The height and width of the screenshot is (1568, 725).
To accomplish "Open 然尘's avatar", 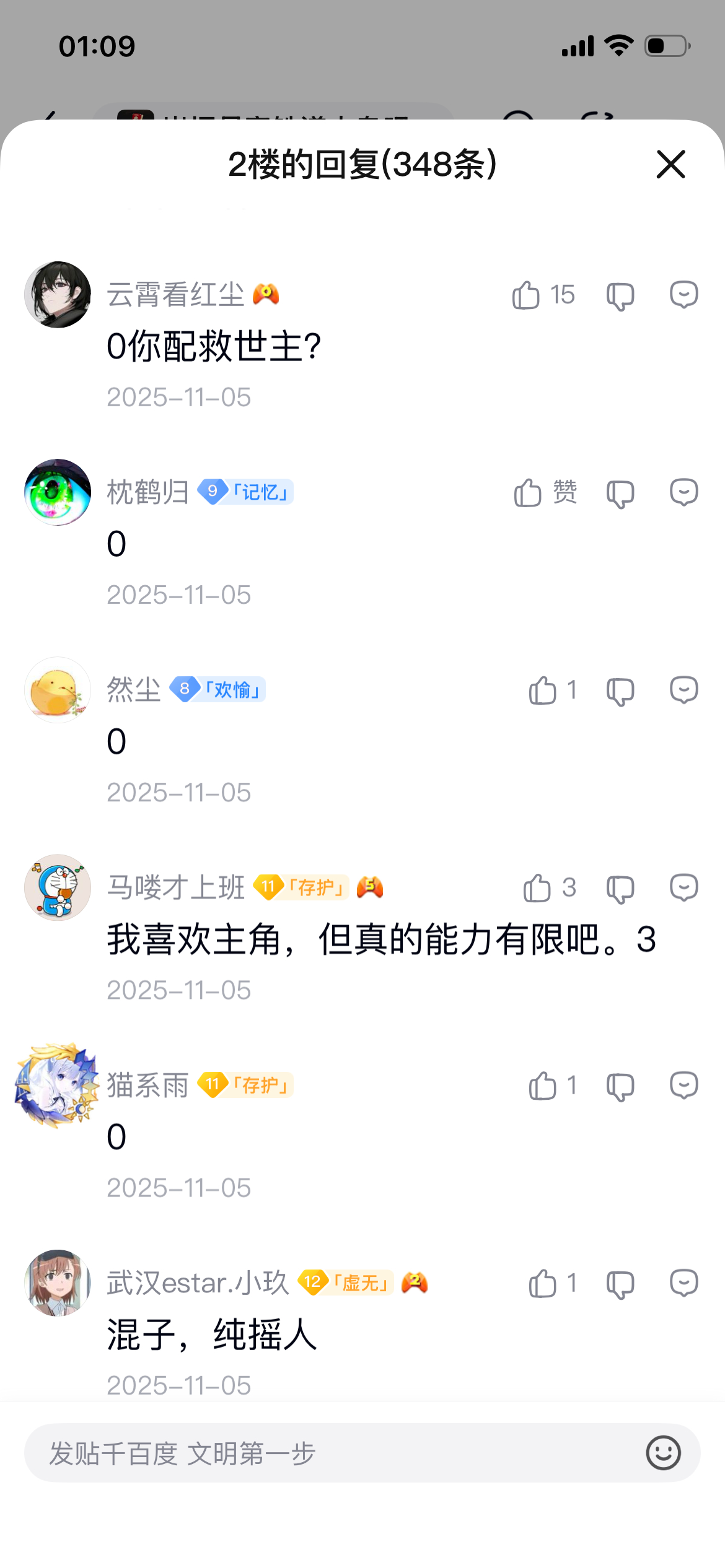I will coord(58,690).
